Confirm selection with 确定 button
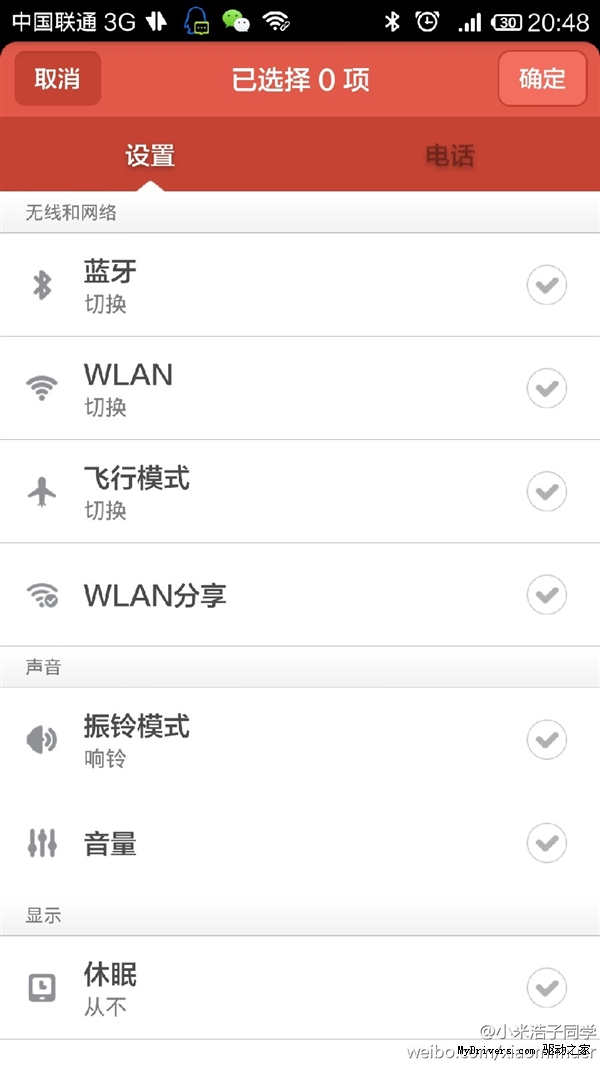This screenshot has width=600, height=1066. coord(542,79)
